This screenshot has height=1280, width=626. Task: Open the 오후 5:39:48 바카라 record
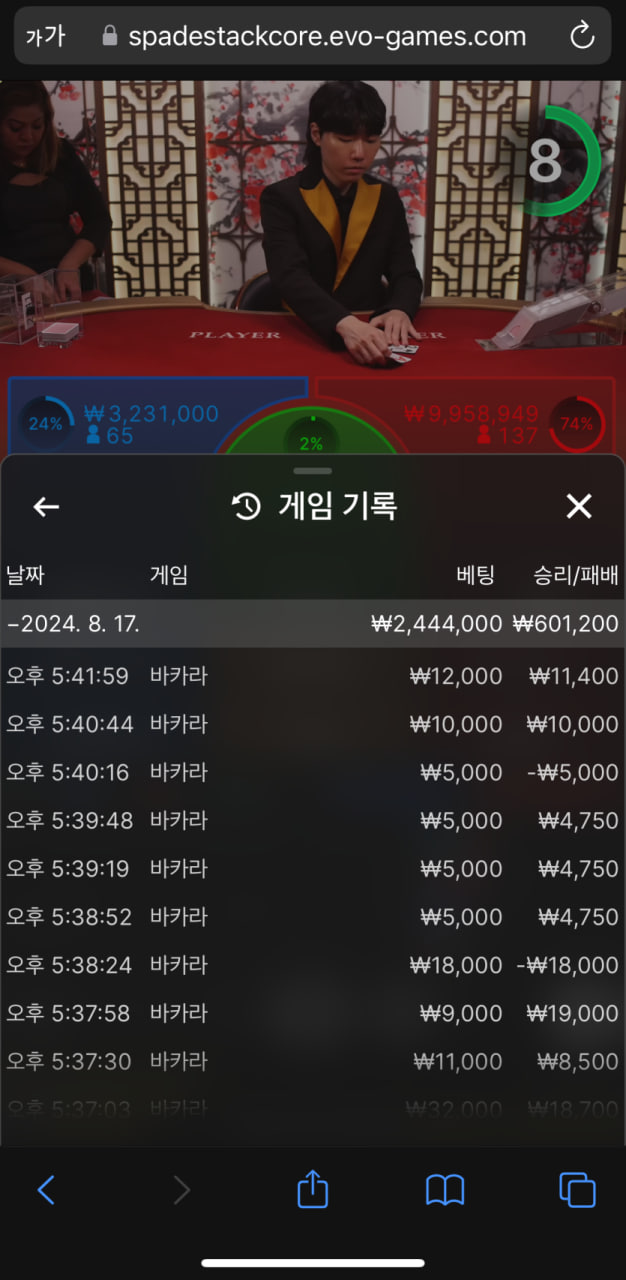(312, 821)
